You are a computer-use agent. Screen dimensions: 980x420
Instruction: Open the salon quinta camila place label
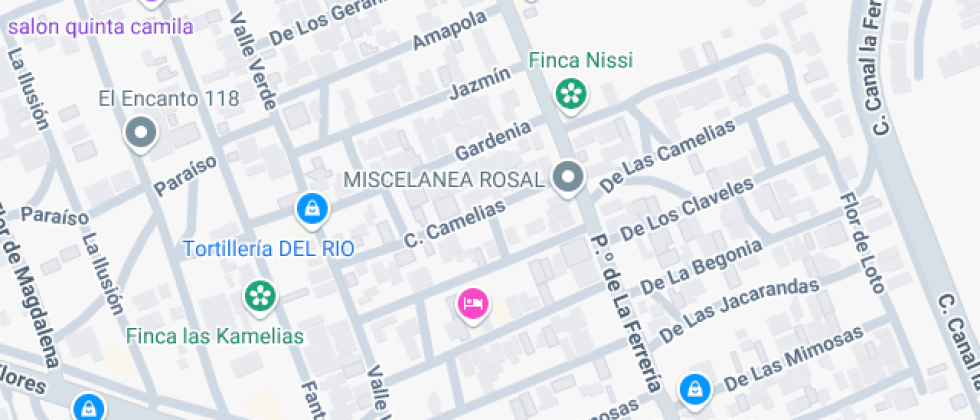click(x=100, y=27)
